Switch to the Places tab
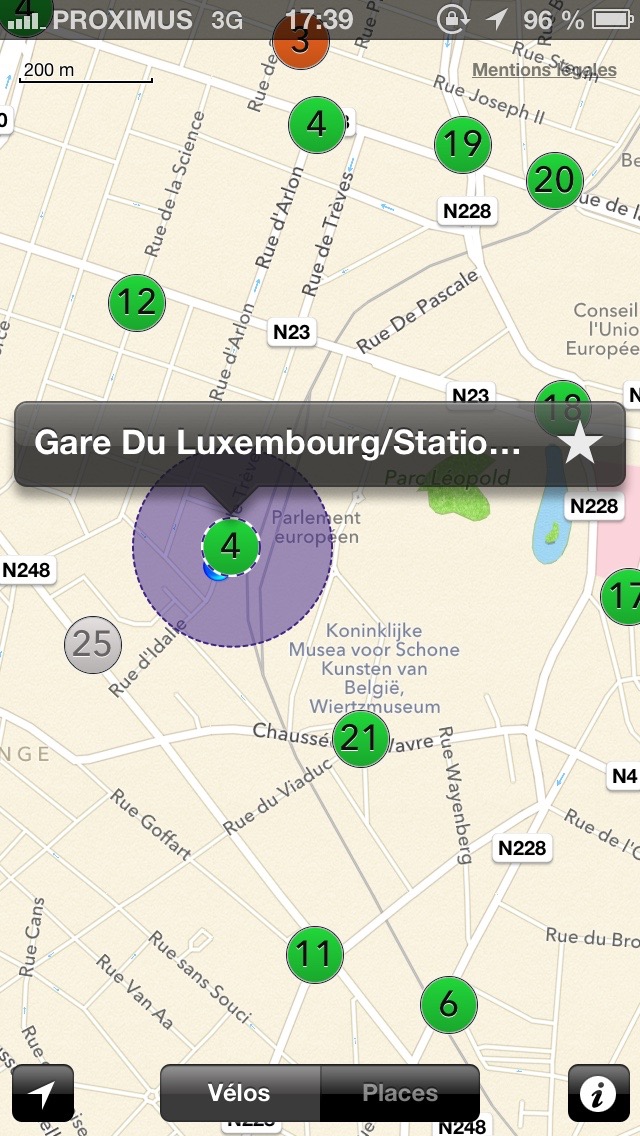 400,1093
